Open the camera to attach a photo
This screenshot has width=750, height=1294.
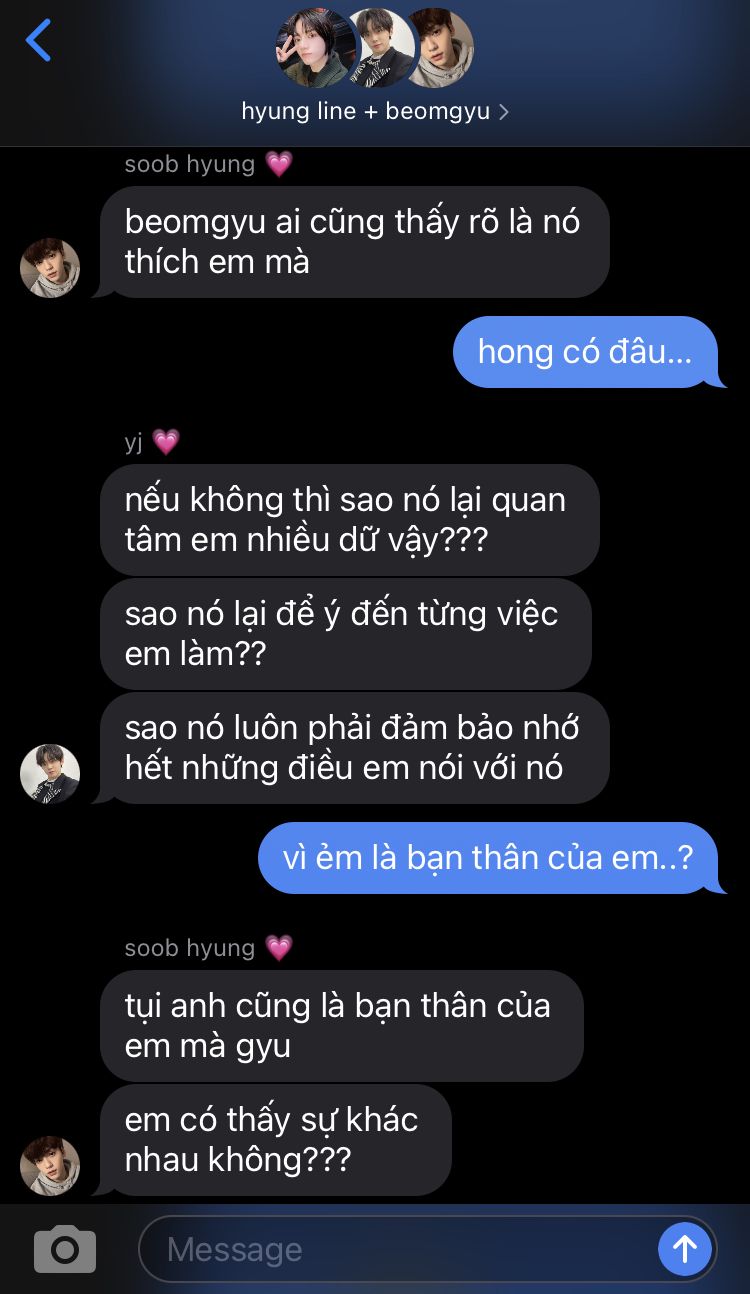point(65,1249)
